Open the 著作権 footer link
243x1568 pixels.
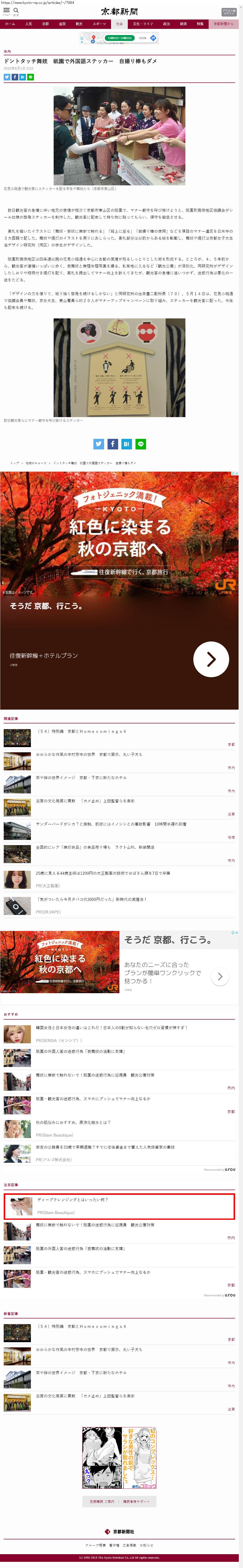coord(114,1545)
